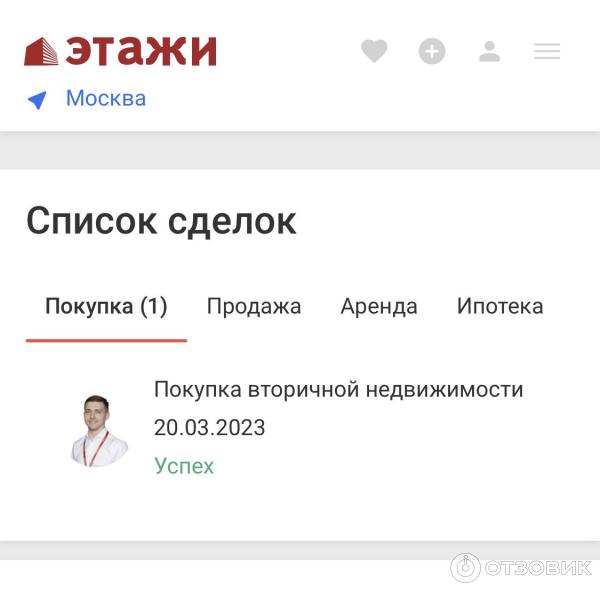Select the Покупка (1) tab

click(x=106, y=307)
